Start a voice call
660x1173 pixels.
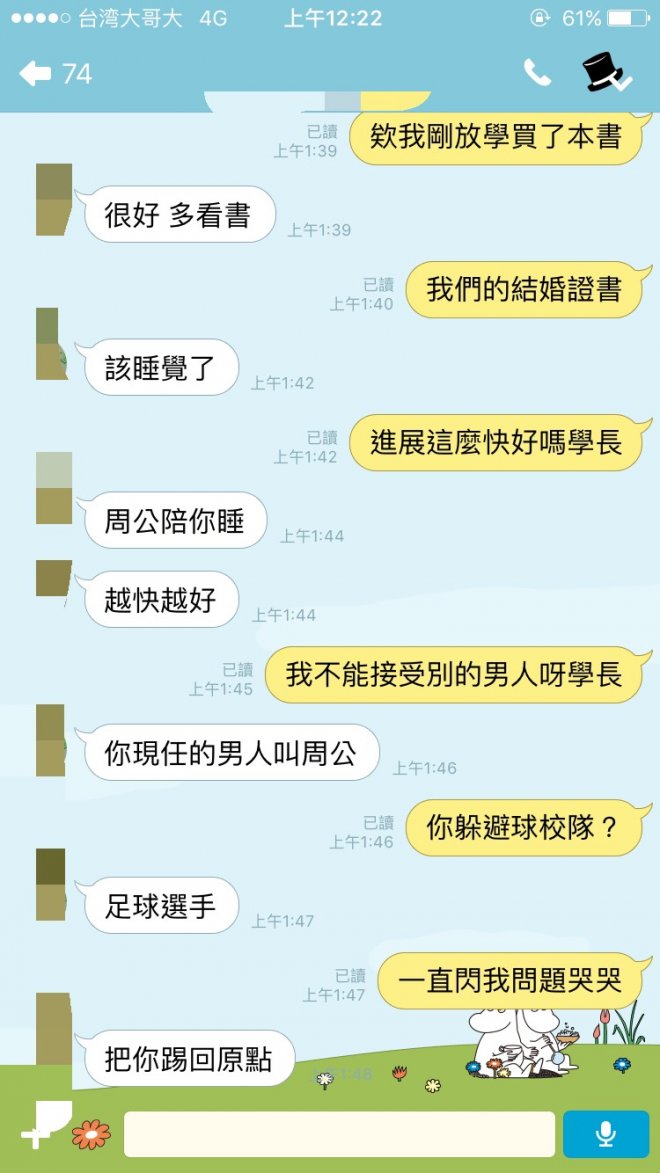[x=537, y=72]
